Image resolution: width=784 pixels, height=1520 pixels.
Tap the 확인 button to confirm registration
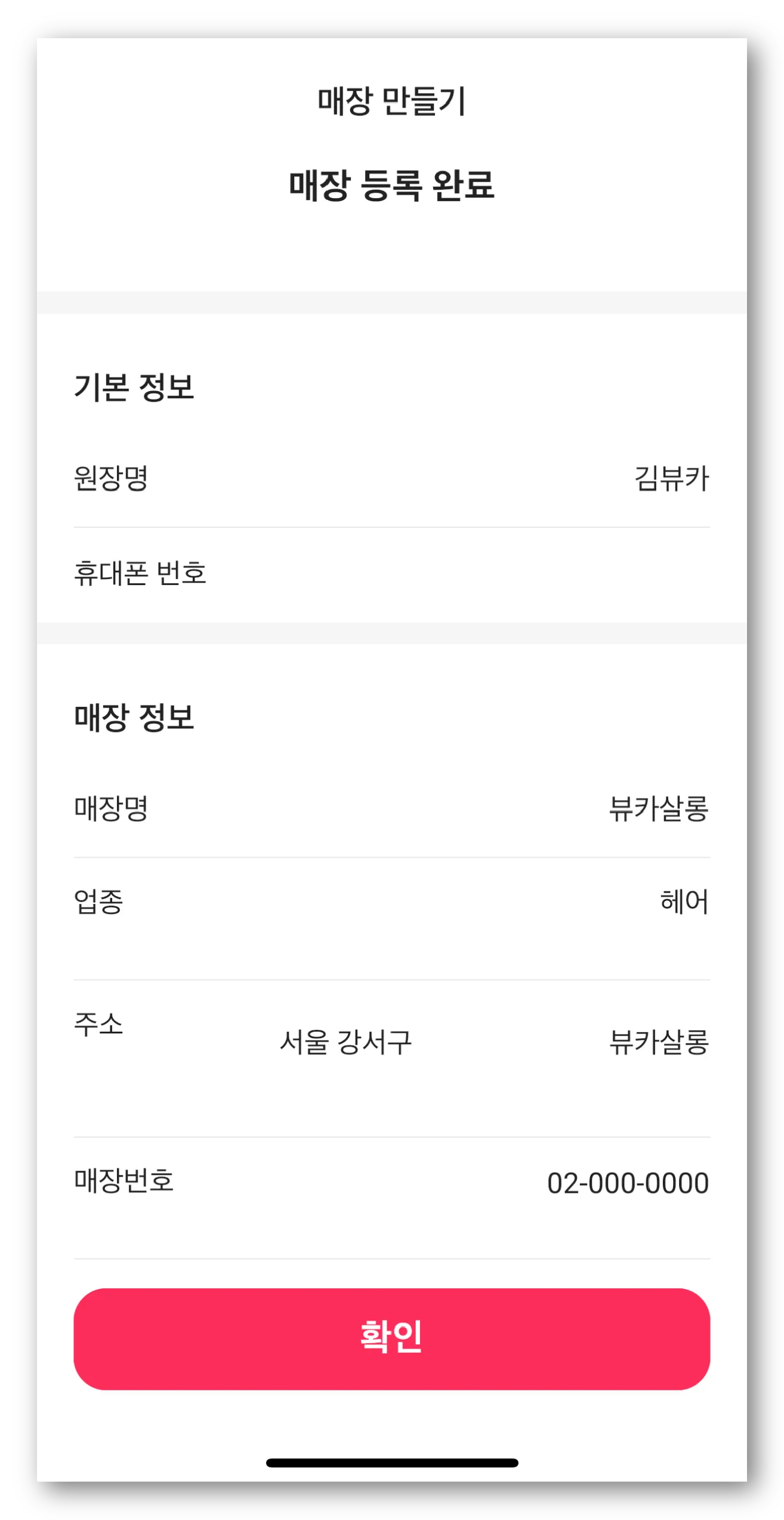[x=391, y=1339]
